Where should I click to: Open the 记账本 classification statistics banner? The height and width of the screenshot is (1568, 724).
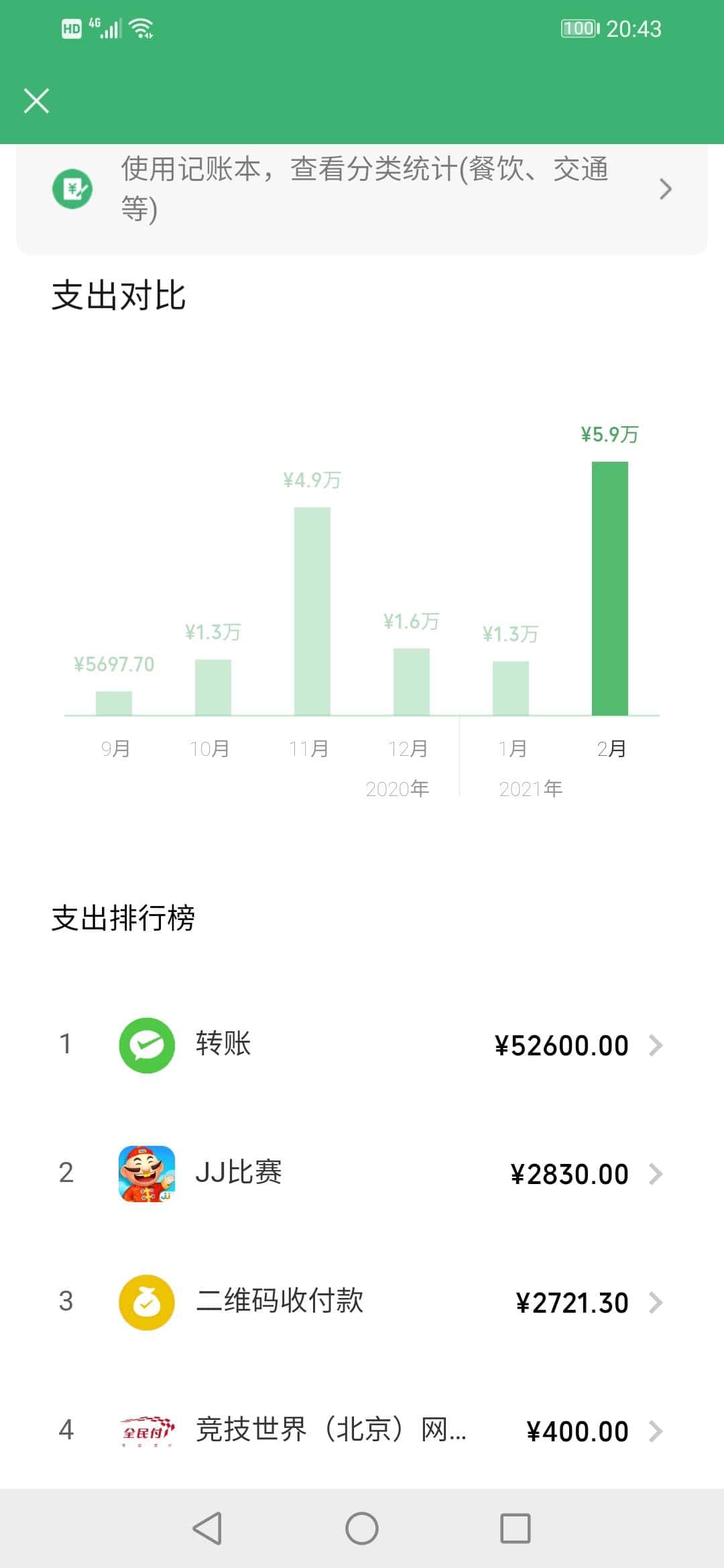362,188
